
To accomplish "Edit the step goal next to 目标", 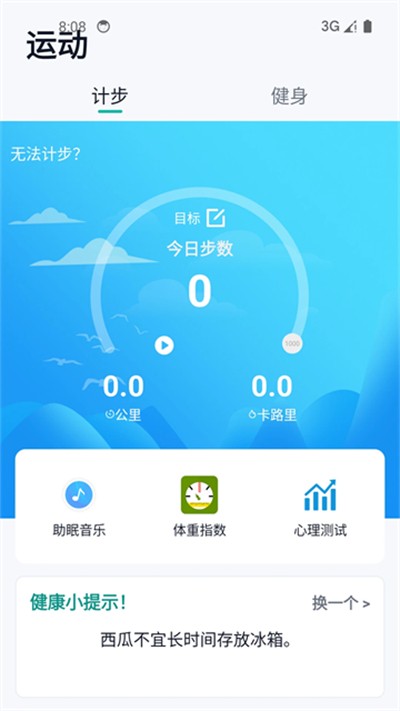I will pyautogui.click(x=216, y=218).
